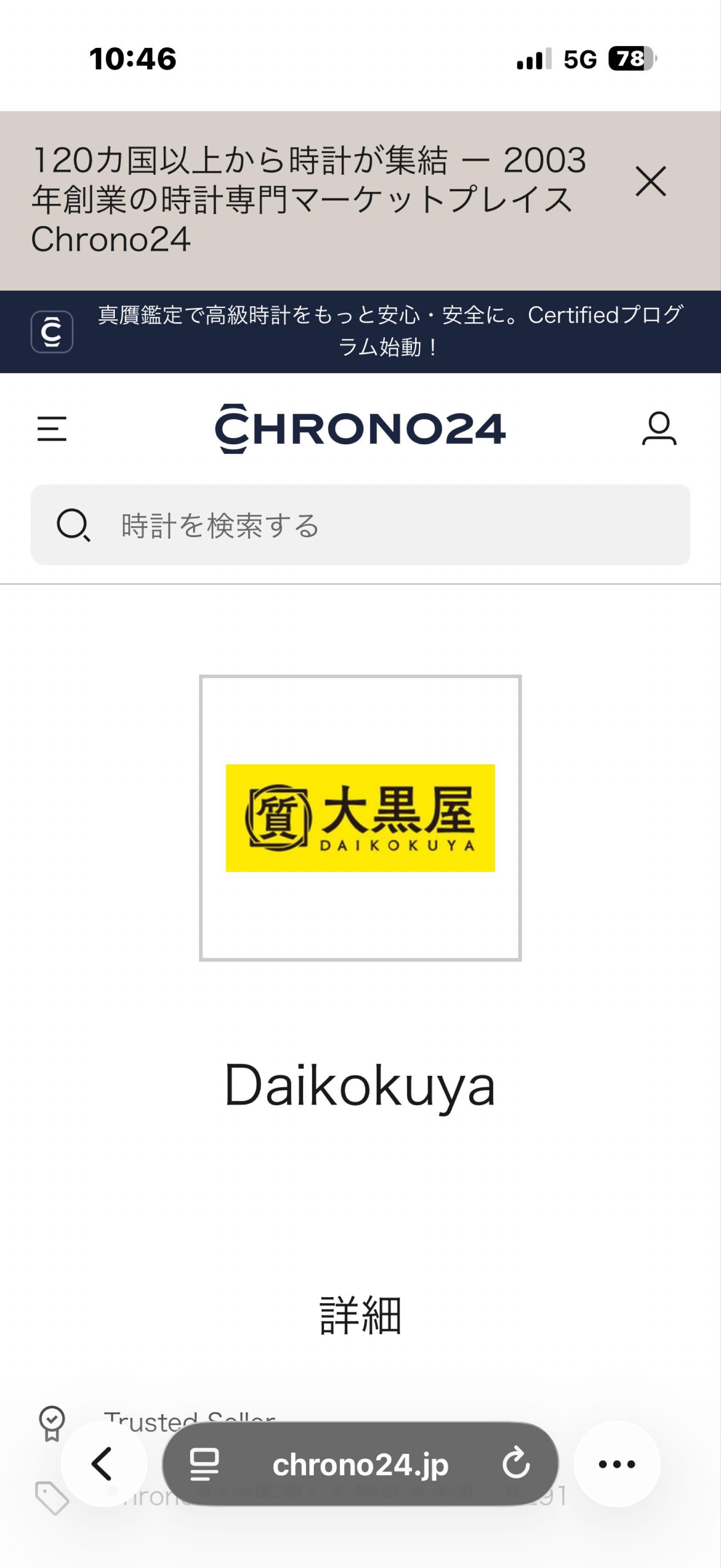
Task: Open the user account icon
Action: pyautogui.click(x=659, y=429)
